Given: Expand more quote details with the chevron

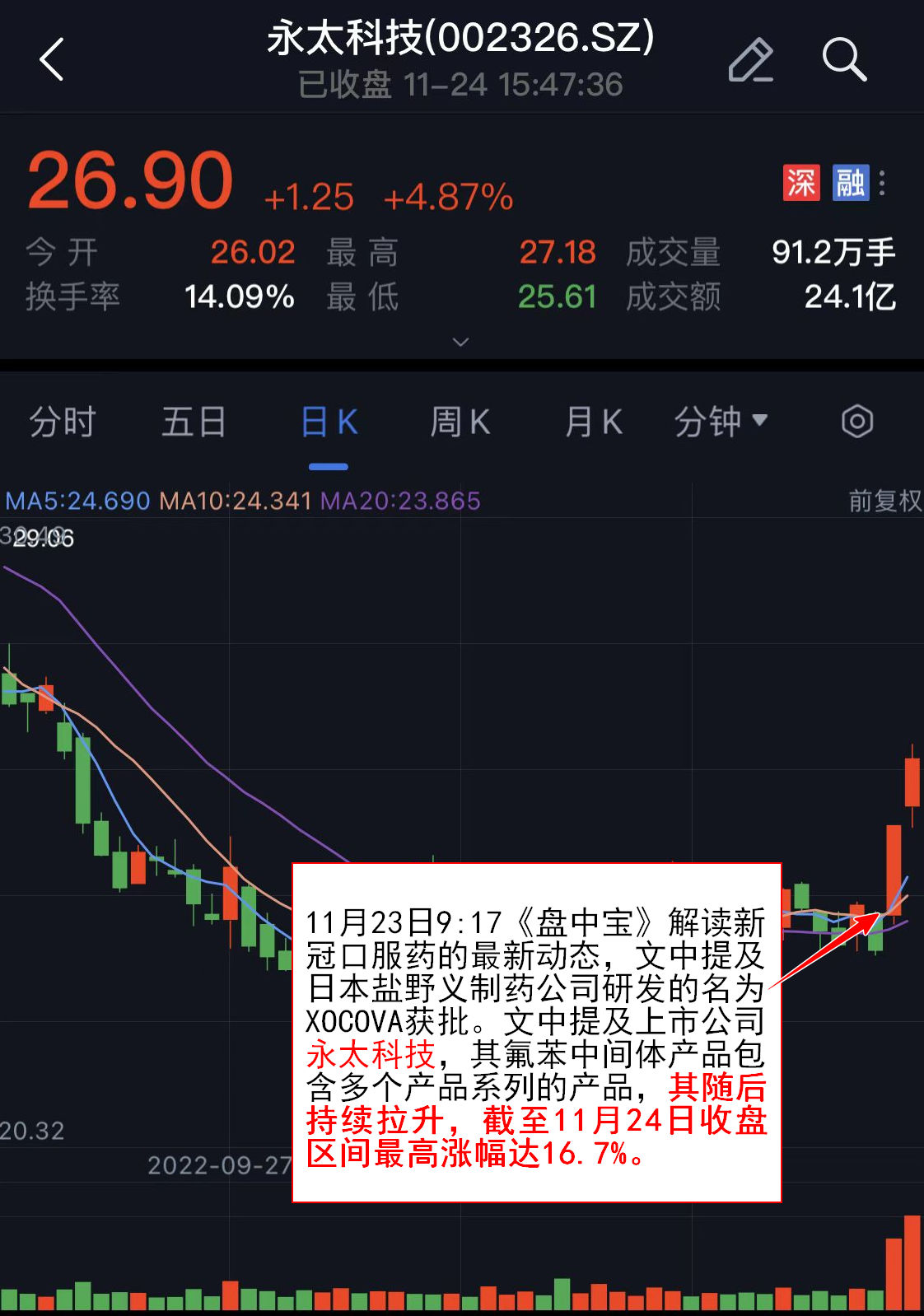Looking at the screenshot, I should [x=461, y=342].
